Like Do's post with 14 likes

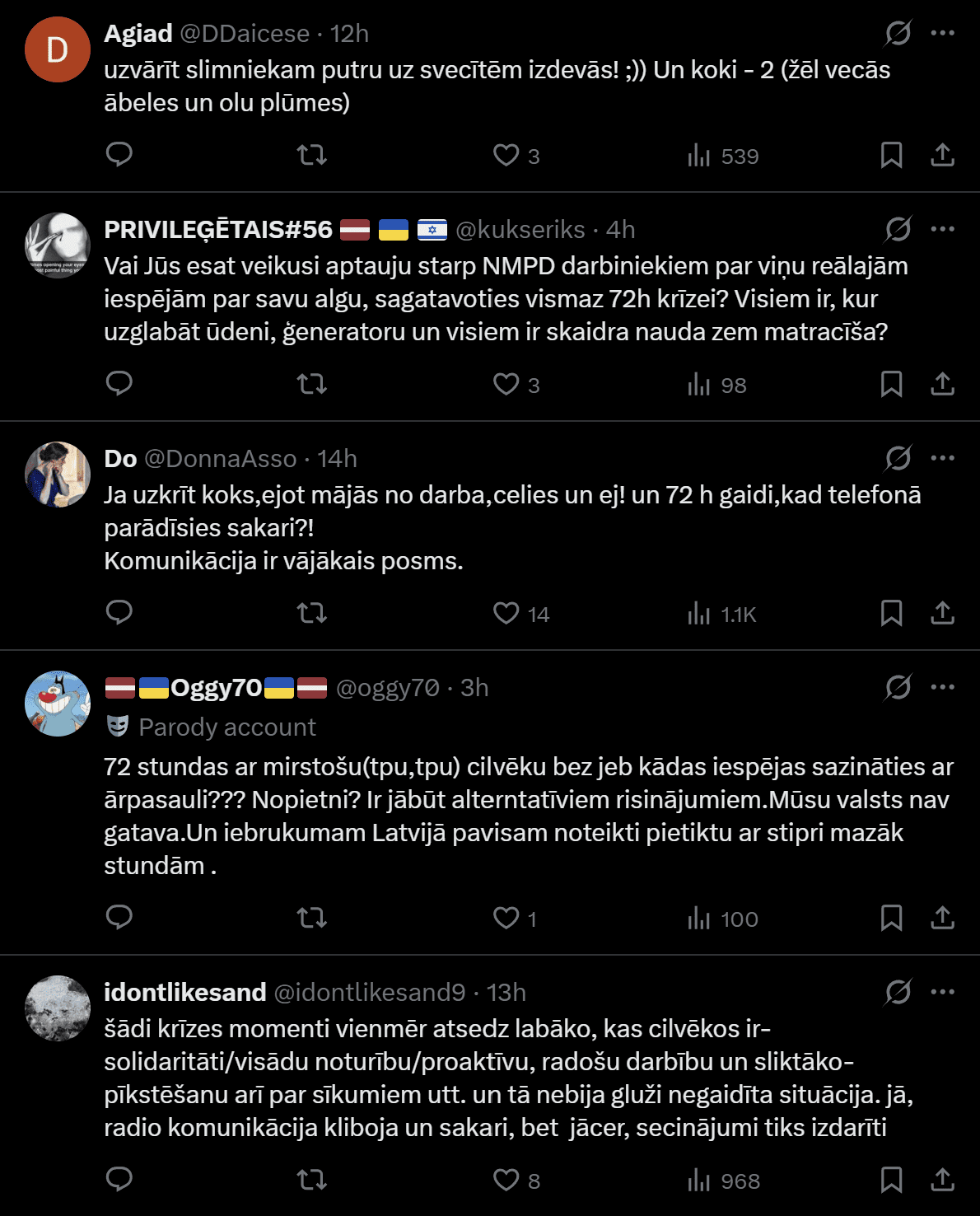pos(520,614)
